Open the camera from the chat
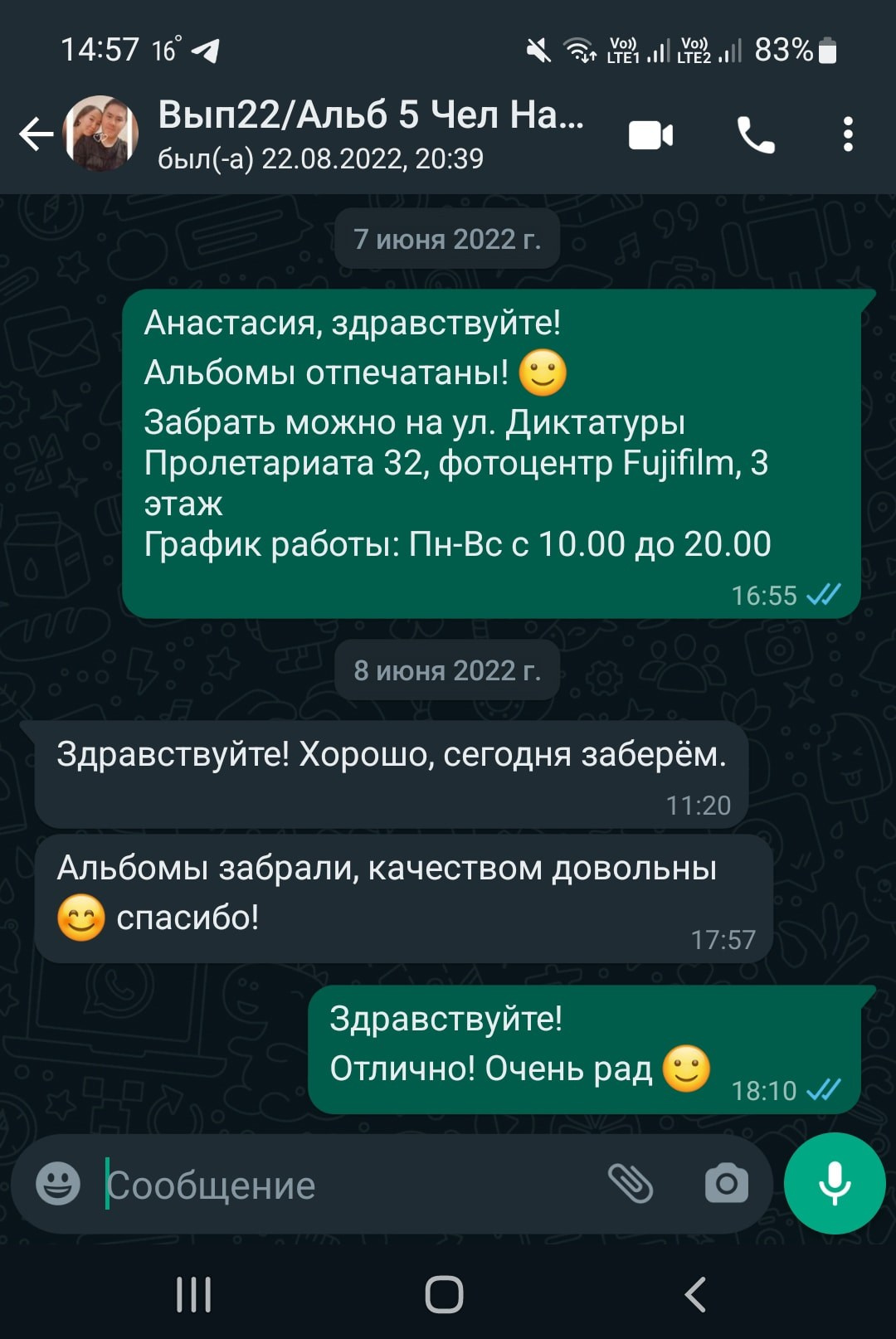The image size is (896, 1339). (726, 1184)
